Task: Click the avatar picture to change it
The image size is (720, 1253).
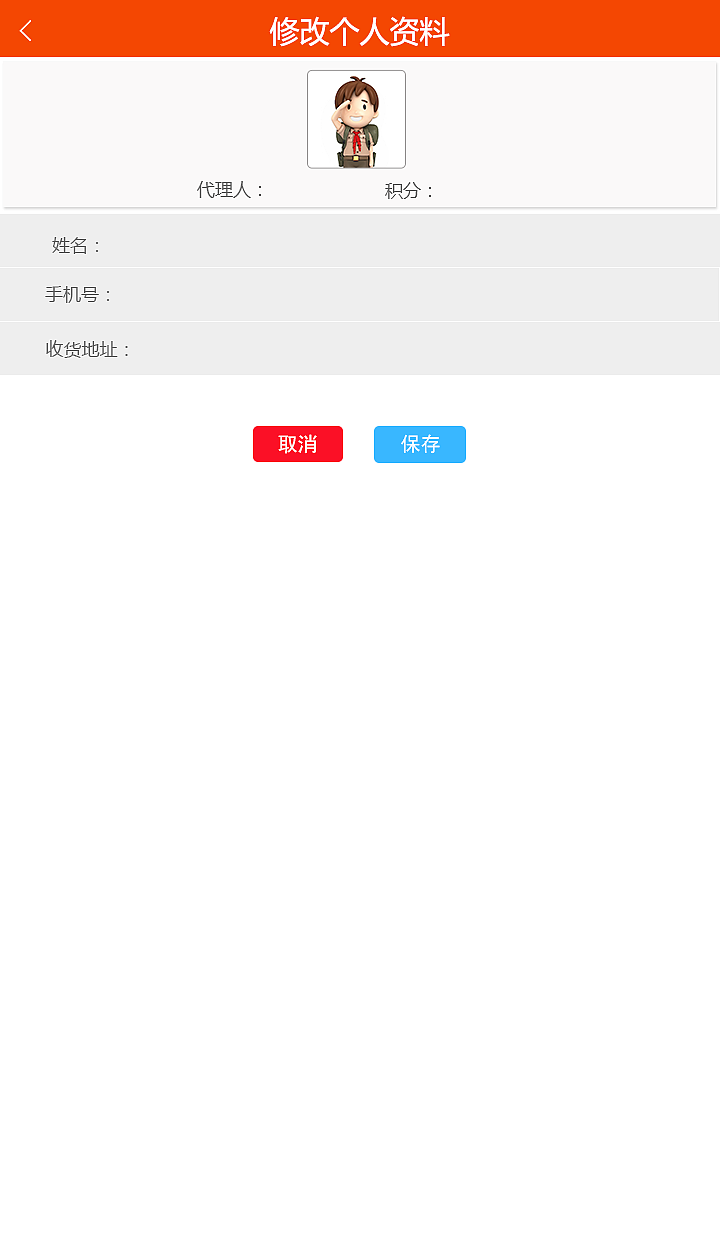Action: 356,118
